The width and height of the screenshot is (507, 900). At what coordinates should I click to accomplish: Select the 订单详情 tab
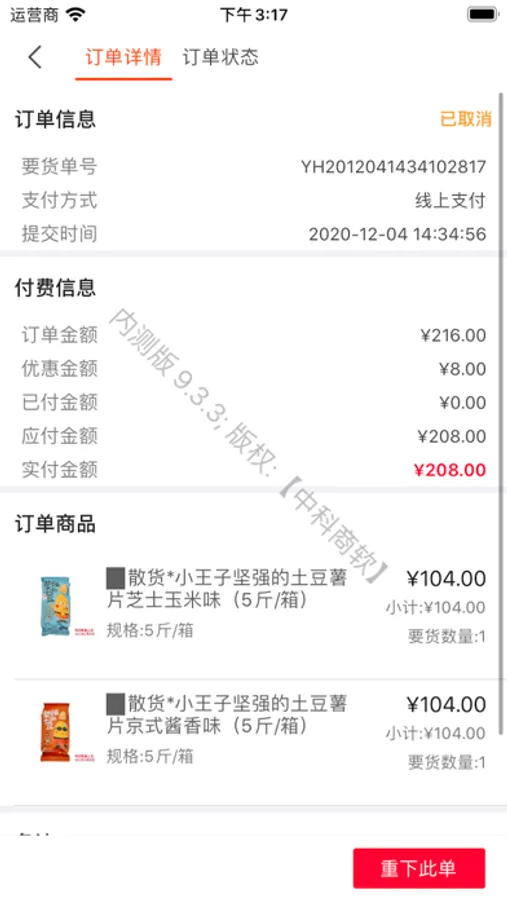[x=123, y=57]
